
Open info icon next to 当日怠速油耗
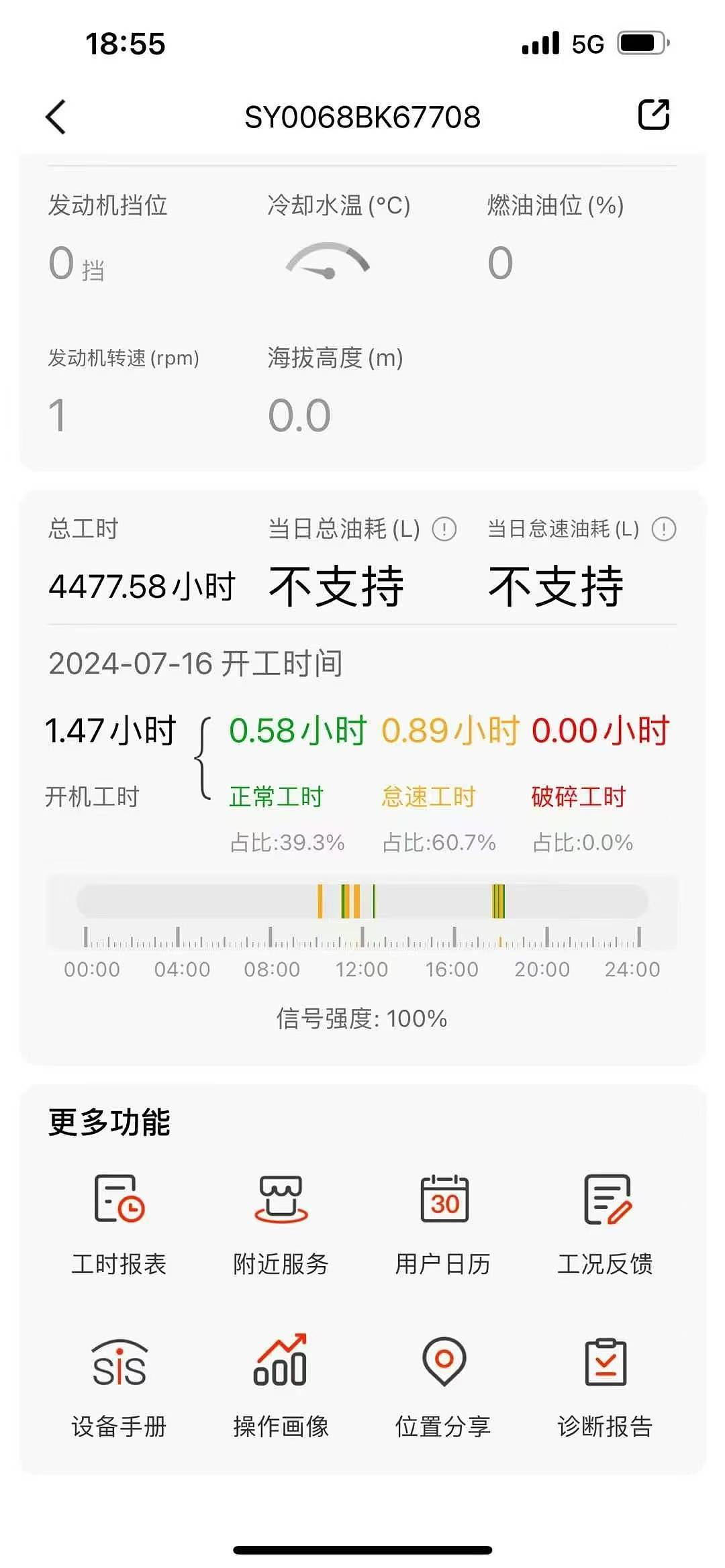[664, 529]
